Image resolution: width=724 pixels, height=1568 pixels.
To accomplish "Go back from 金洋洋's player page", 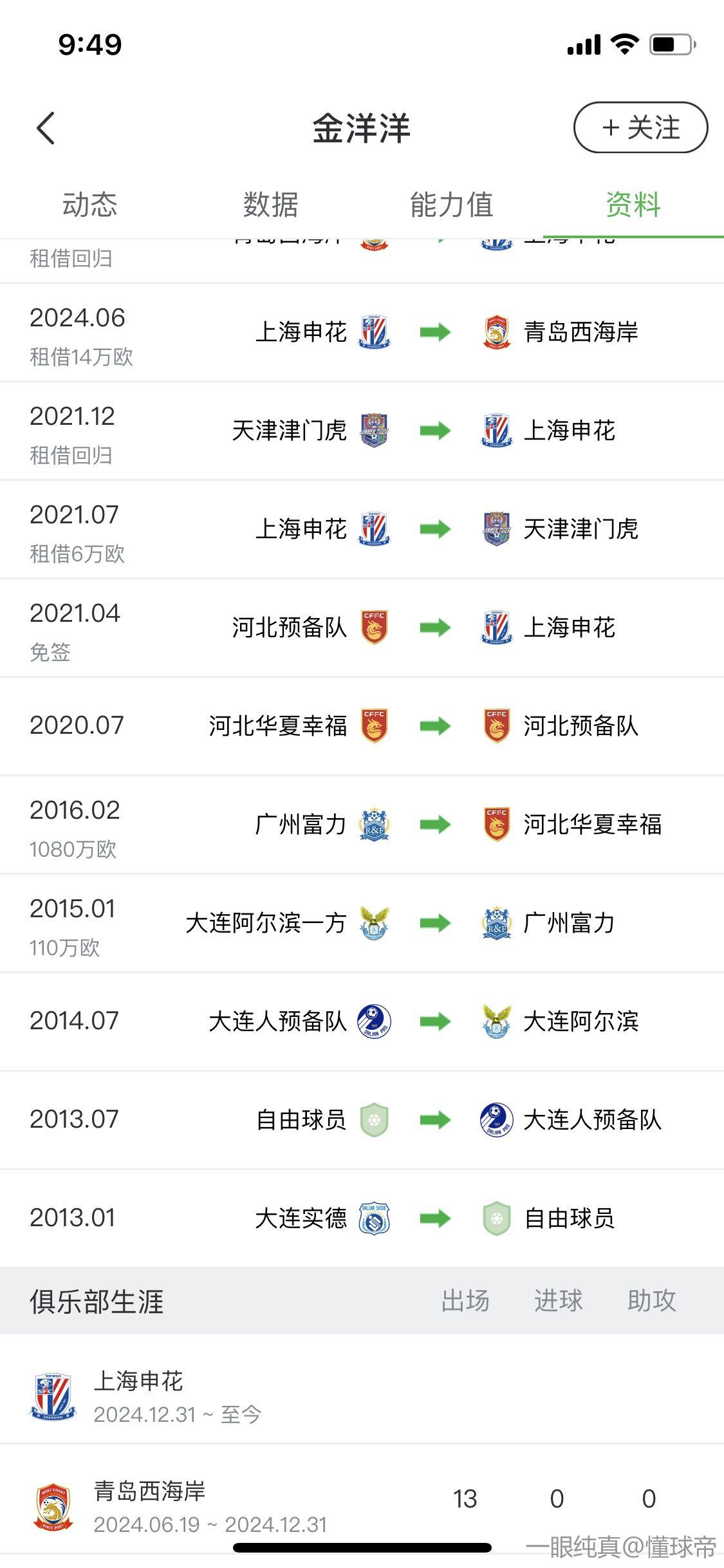I will [x=46, y=128].
